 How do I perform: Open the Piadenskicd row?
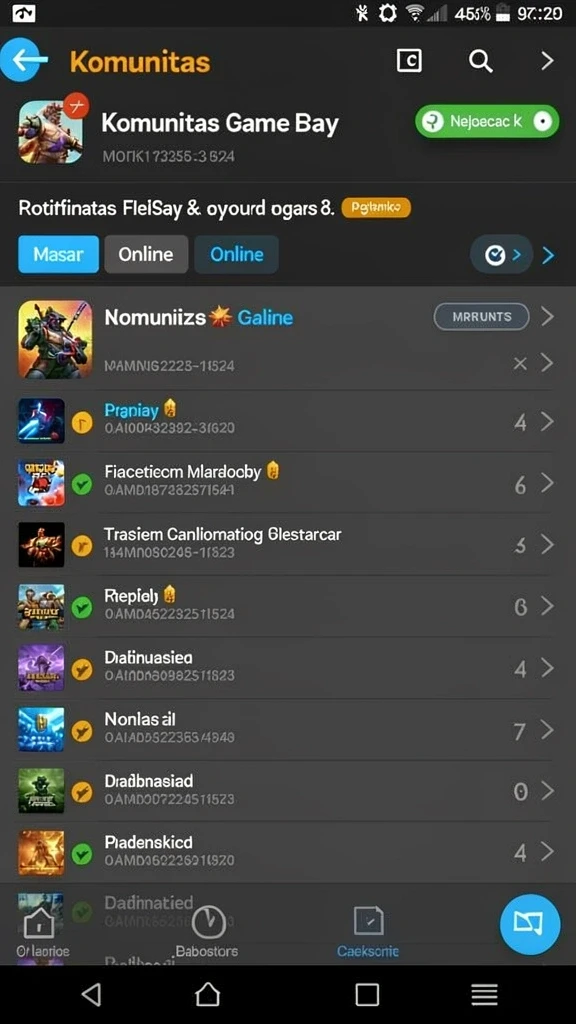[288, 852]
